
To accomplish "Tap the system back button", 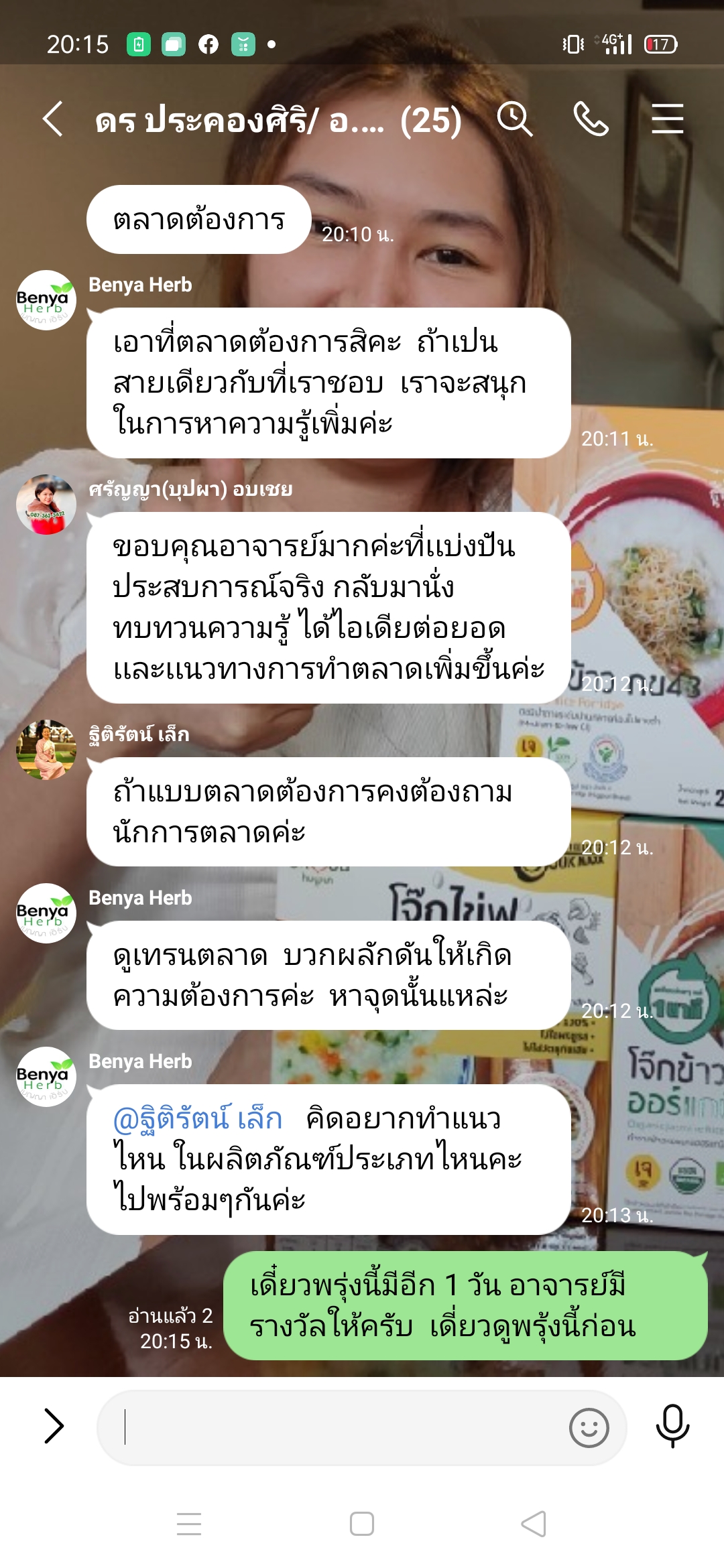I will [x=534, y=1524].
